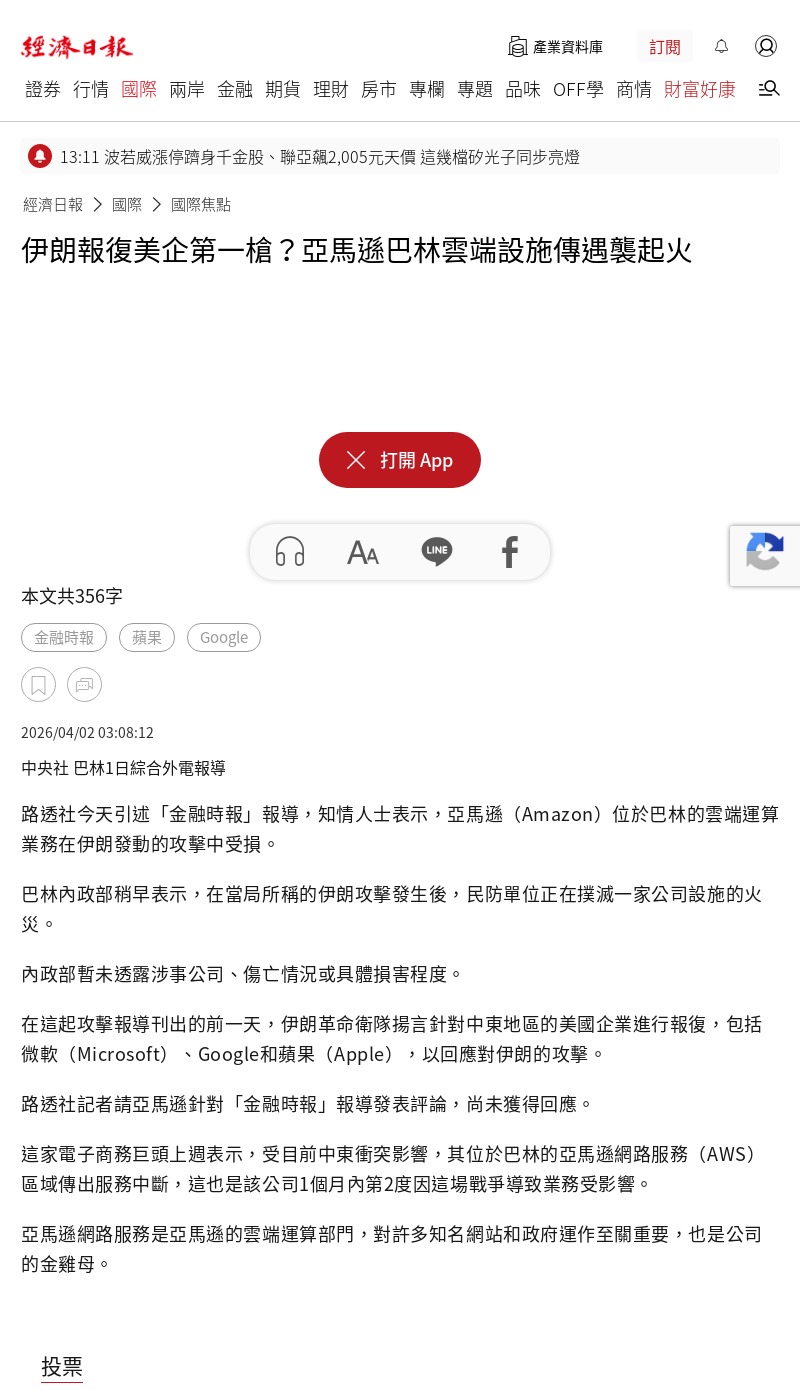Tap the 訂閱 subscribe button
This screenshot has width=800, height=1400.
coord(665,47)
